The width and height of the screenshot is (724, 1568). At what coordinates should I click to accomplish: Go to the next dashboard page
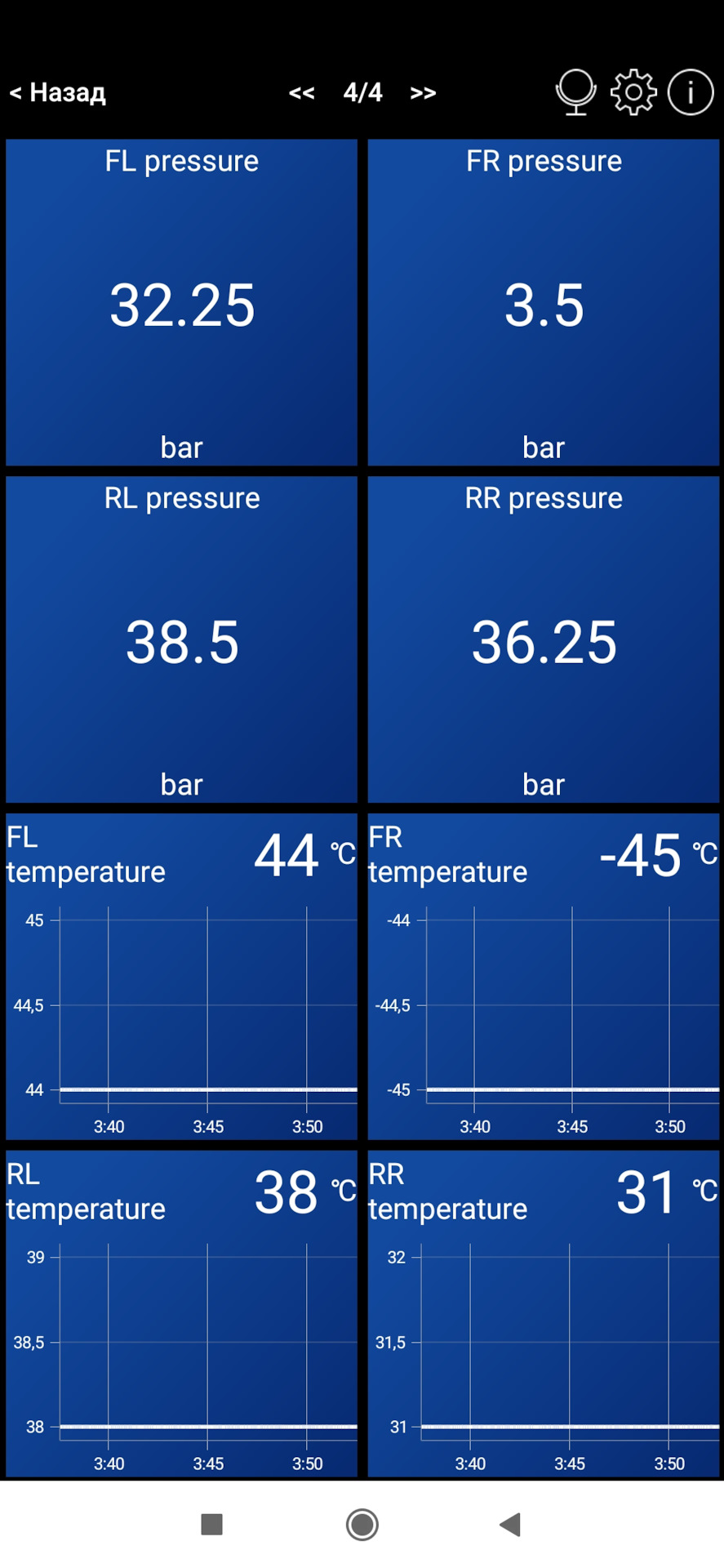(x=423, y=93)
